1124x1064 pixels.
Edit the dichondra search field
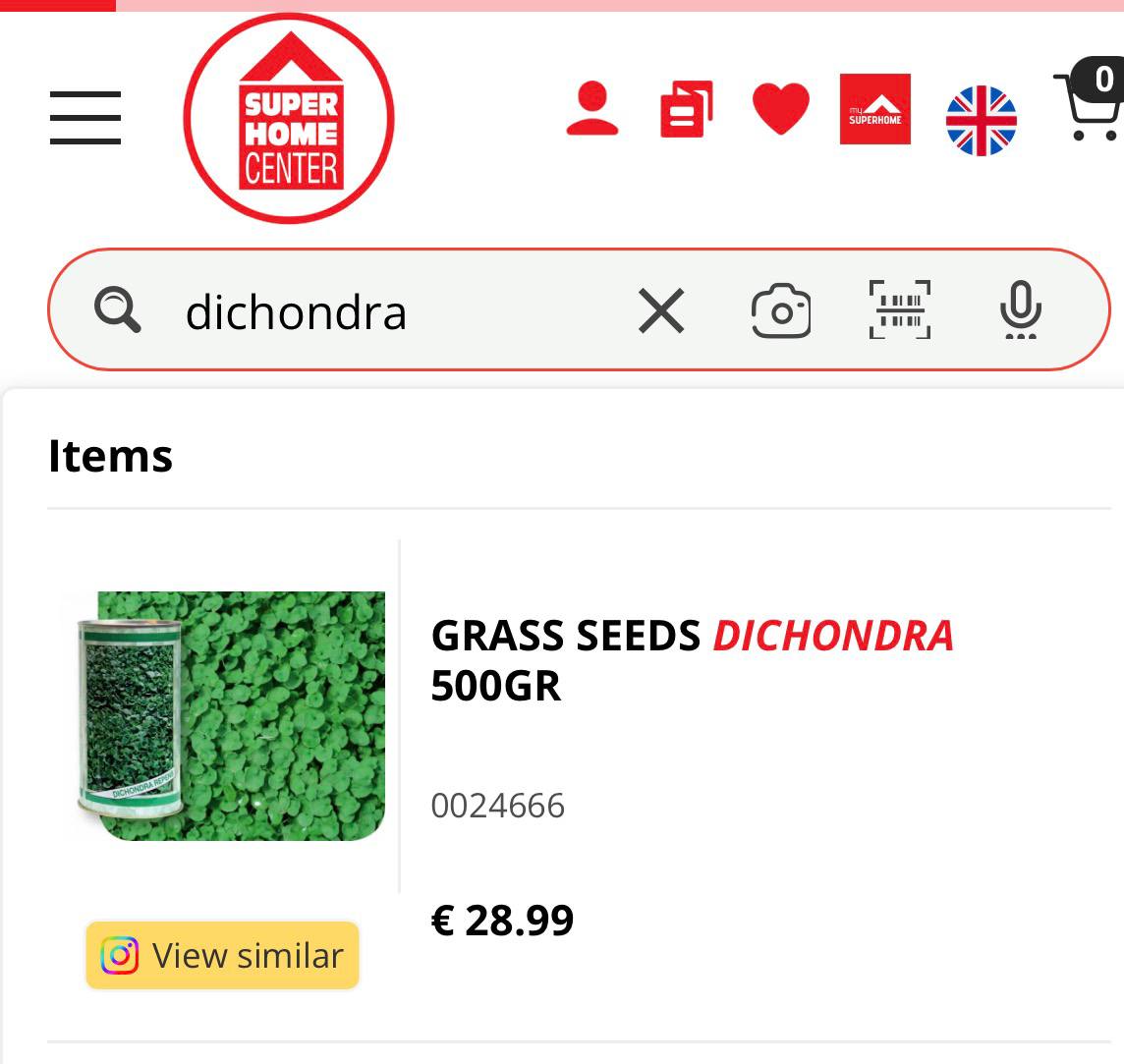393,312
